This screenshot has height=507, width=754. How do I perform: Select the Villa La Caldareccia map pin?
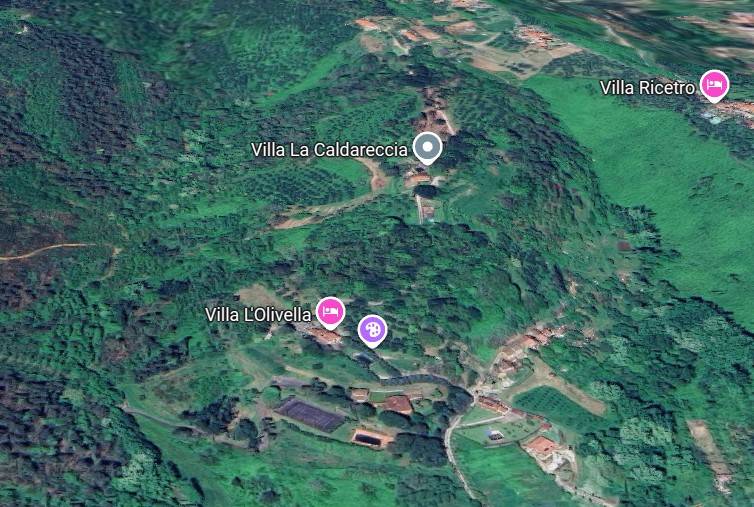tap(428, 148)
